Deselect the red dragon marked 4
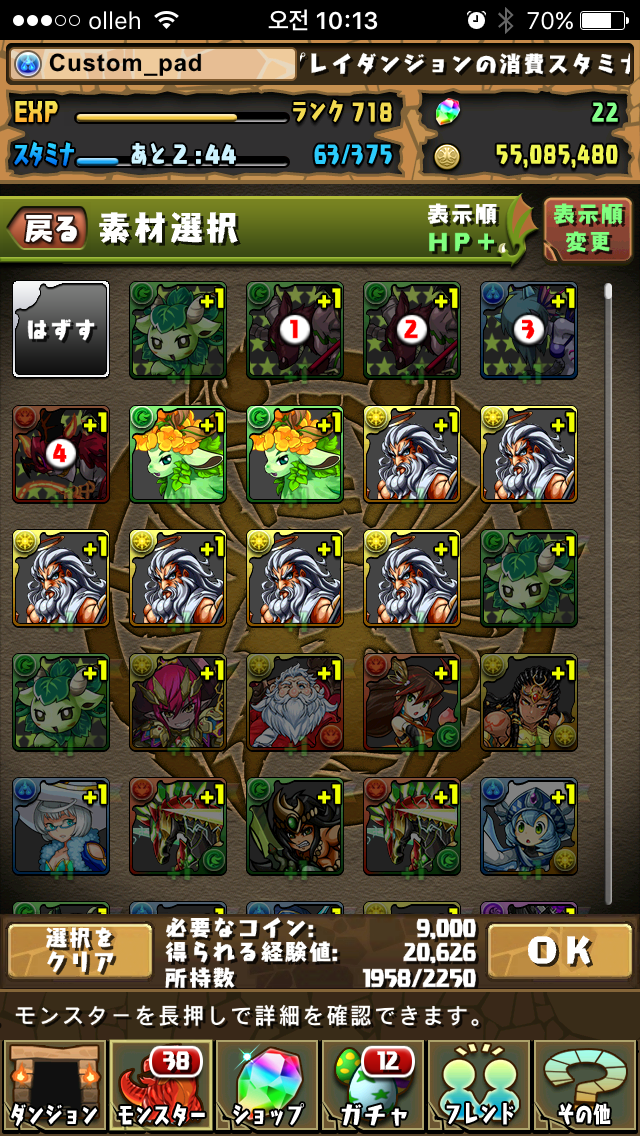The height and width of the screenshot is (1136, 640). coord(61,454)
